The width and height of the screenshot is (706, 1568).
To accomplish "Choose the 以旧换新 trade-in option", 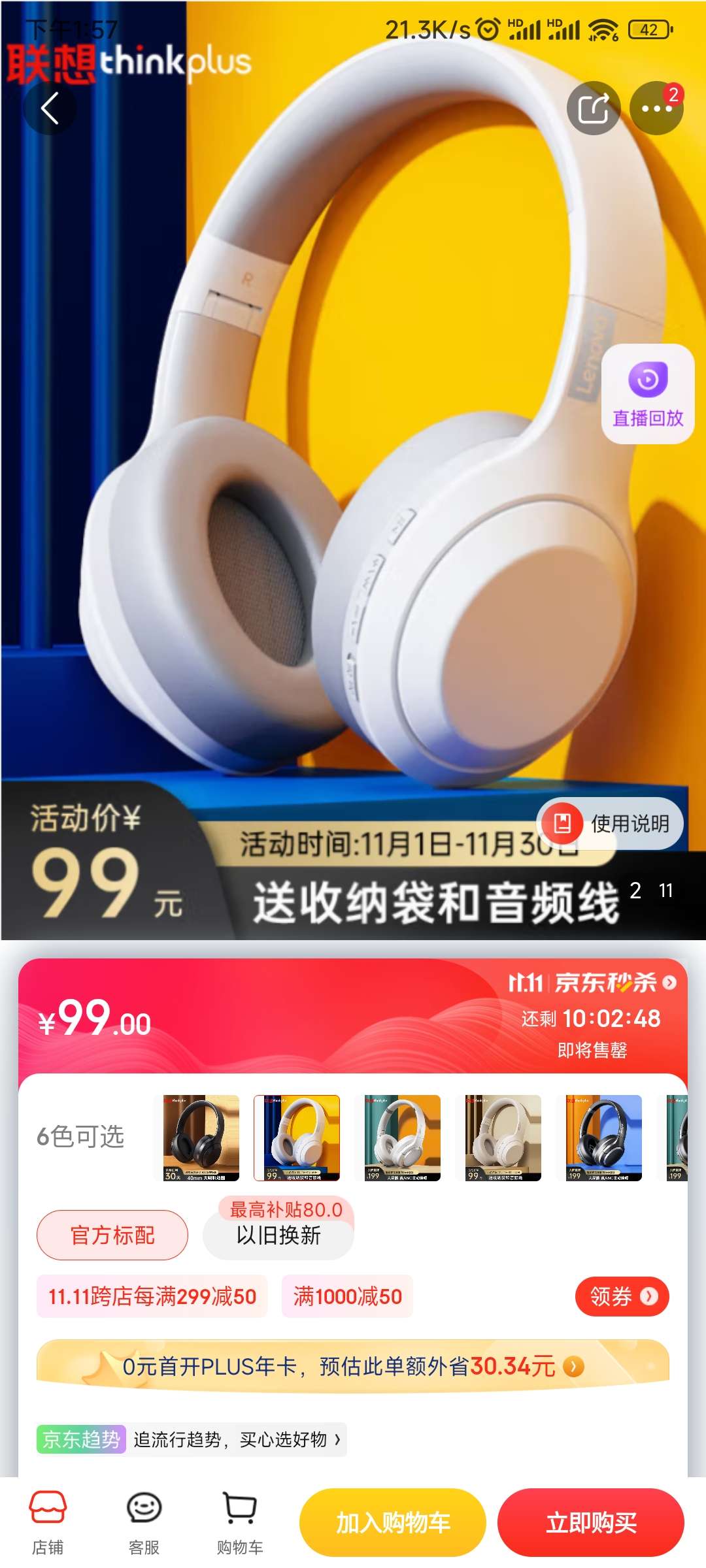I will tap(278, 1235).
